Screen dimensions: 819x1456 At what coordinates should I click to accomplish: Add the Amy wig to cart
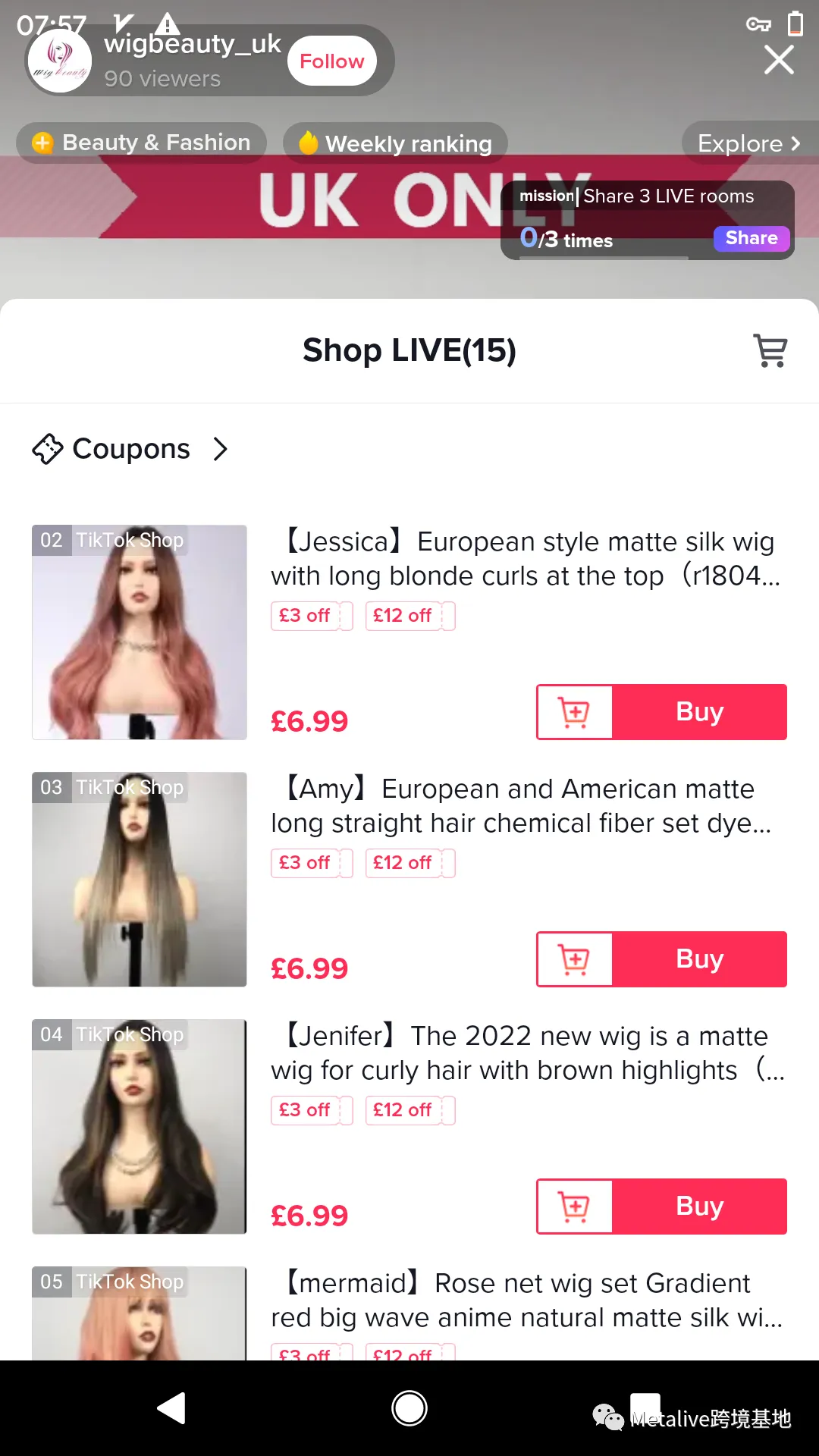575,959
